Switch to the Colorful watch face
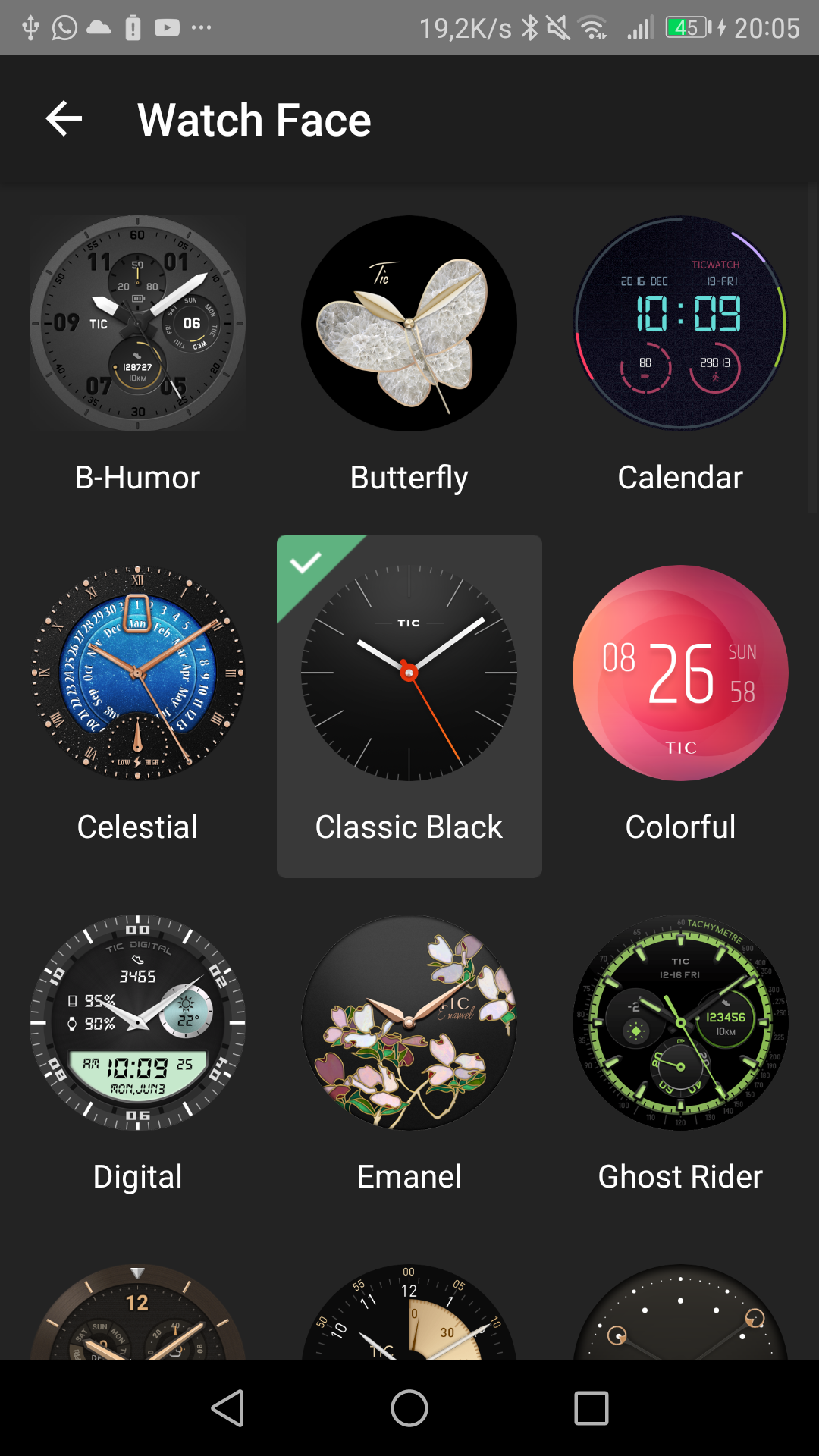Image resolution: width=819 pixels, height=1456 pixels. coord(680,673)
